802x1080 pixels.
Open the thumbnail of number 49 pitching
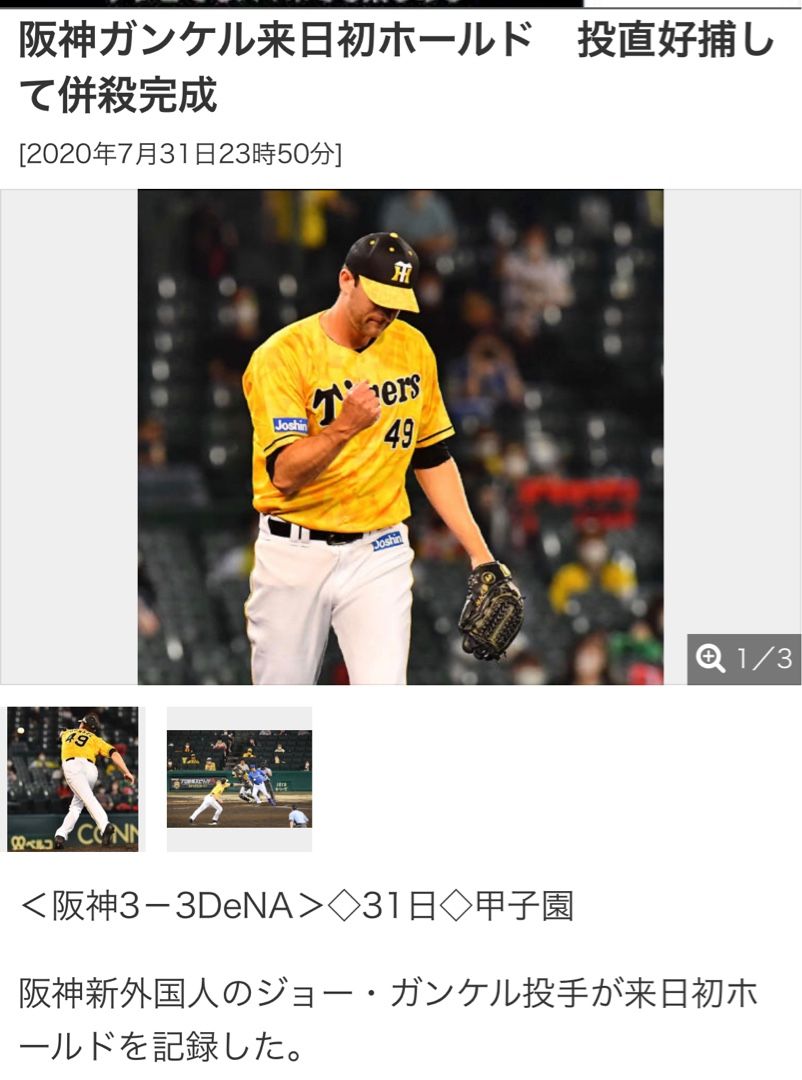click(x=73, y=779)
